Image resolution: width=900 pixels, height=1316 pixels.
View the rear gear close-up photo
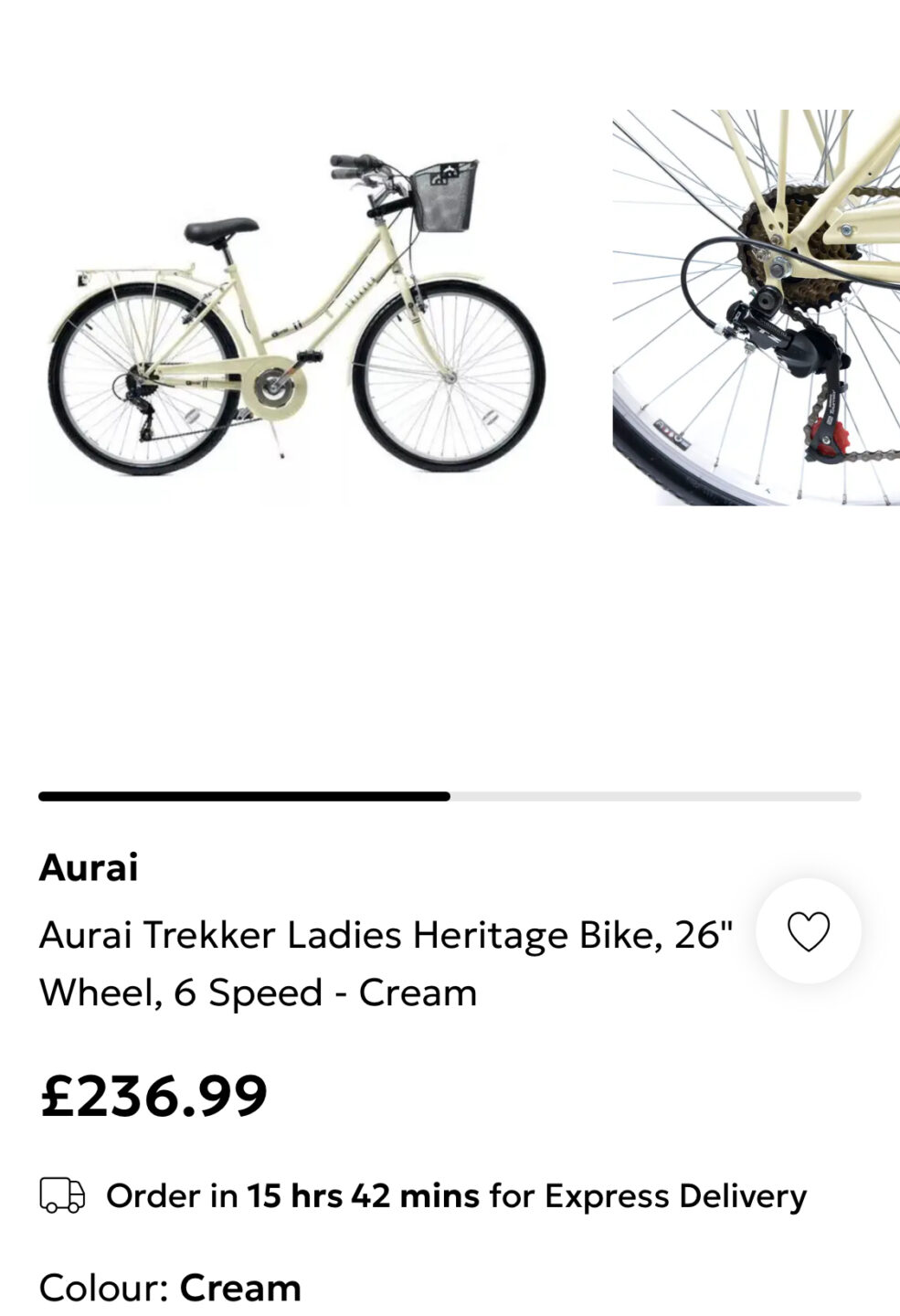(x=756, y=308)
